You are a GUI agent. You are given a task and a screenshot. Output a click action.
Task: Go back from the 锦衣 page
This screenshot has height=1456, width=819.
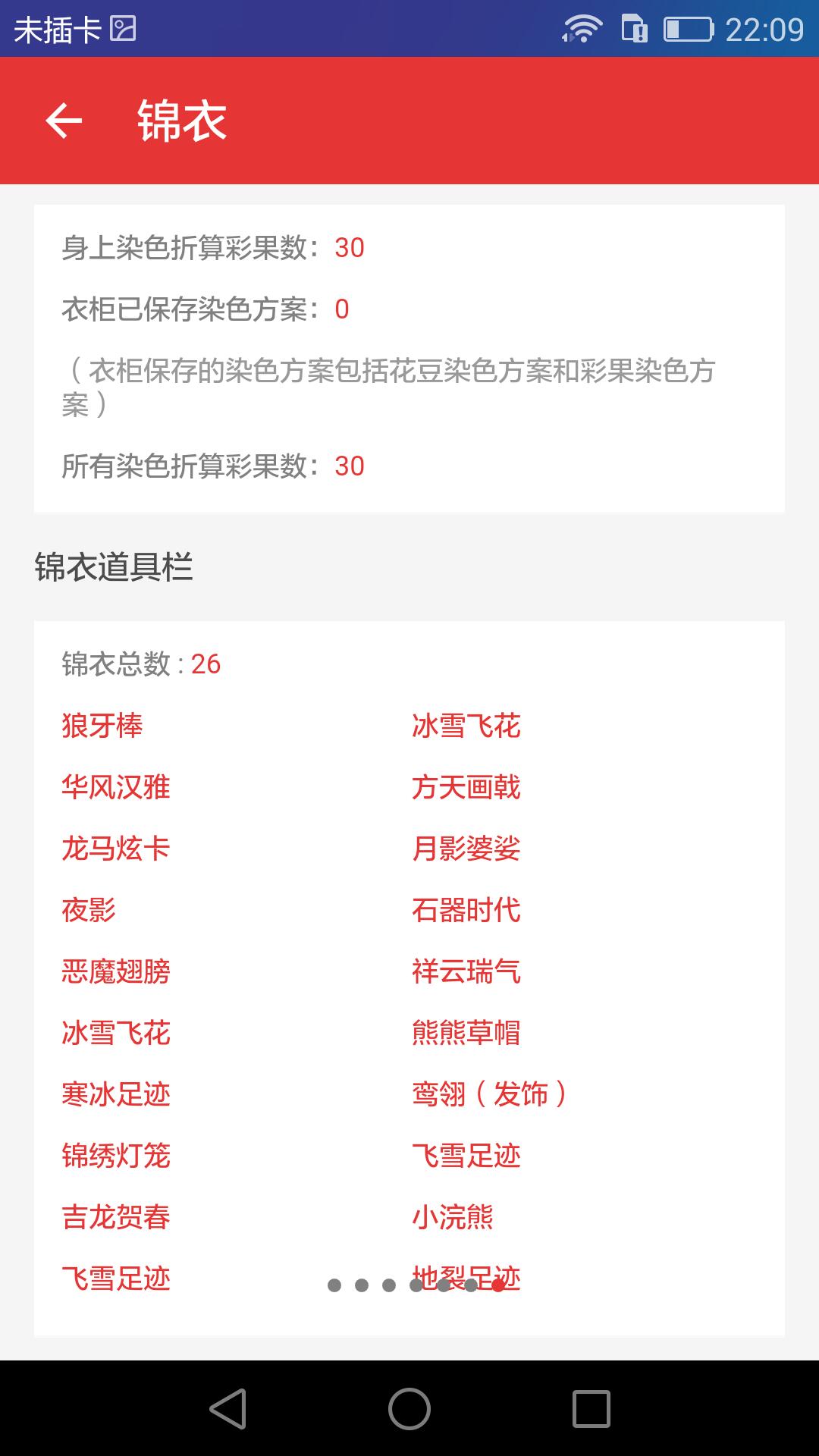click(x=64, y=121)
